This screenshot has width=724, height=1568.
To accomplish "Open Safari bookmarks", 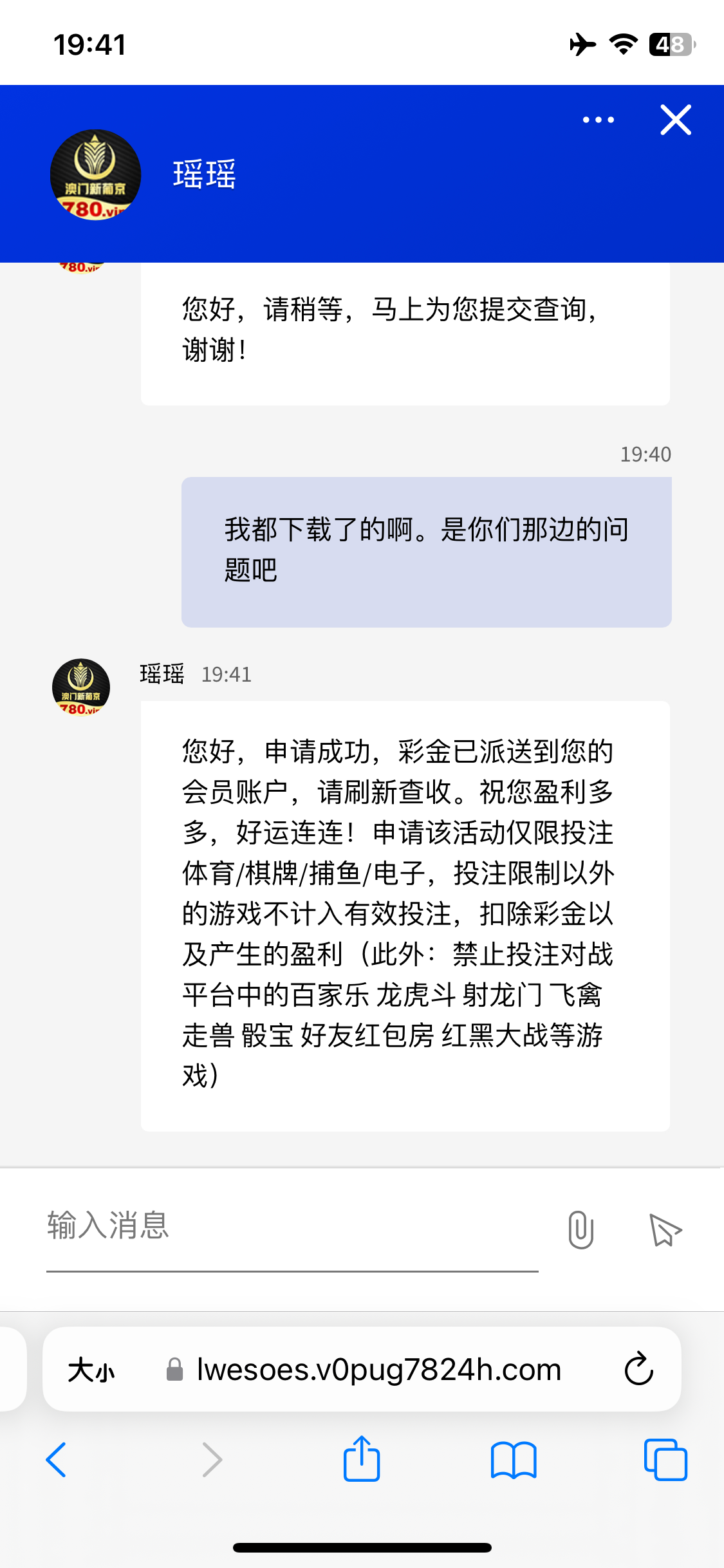I will (513, 1460).
